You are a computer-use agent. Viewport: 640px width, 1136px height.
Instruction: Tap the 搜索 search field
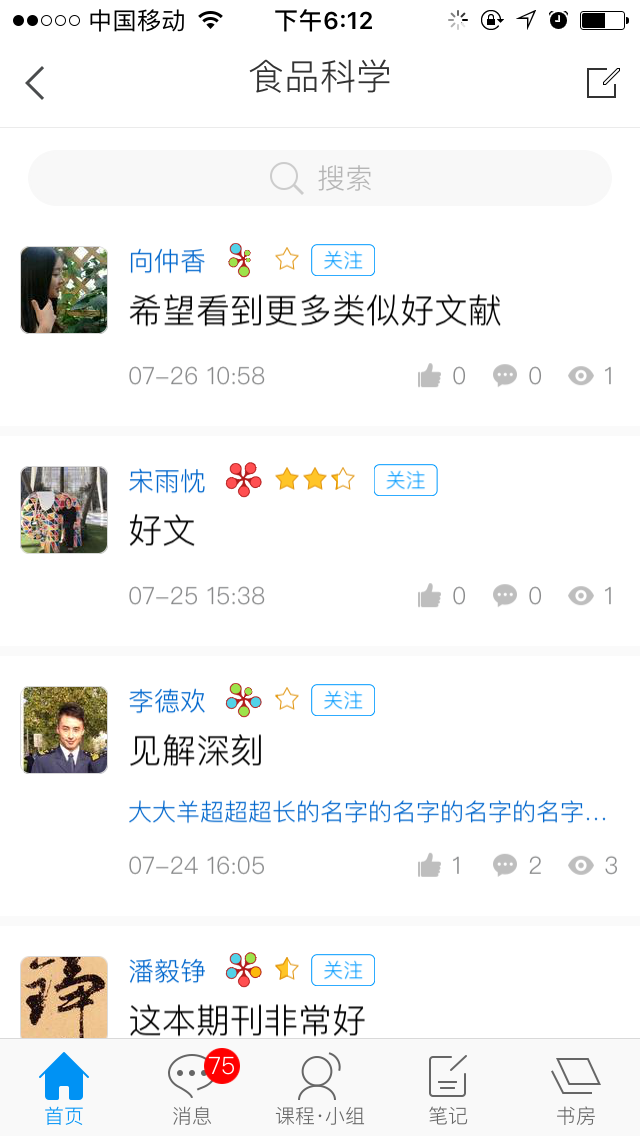point(320,179)
